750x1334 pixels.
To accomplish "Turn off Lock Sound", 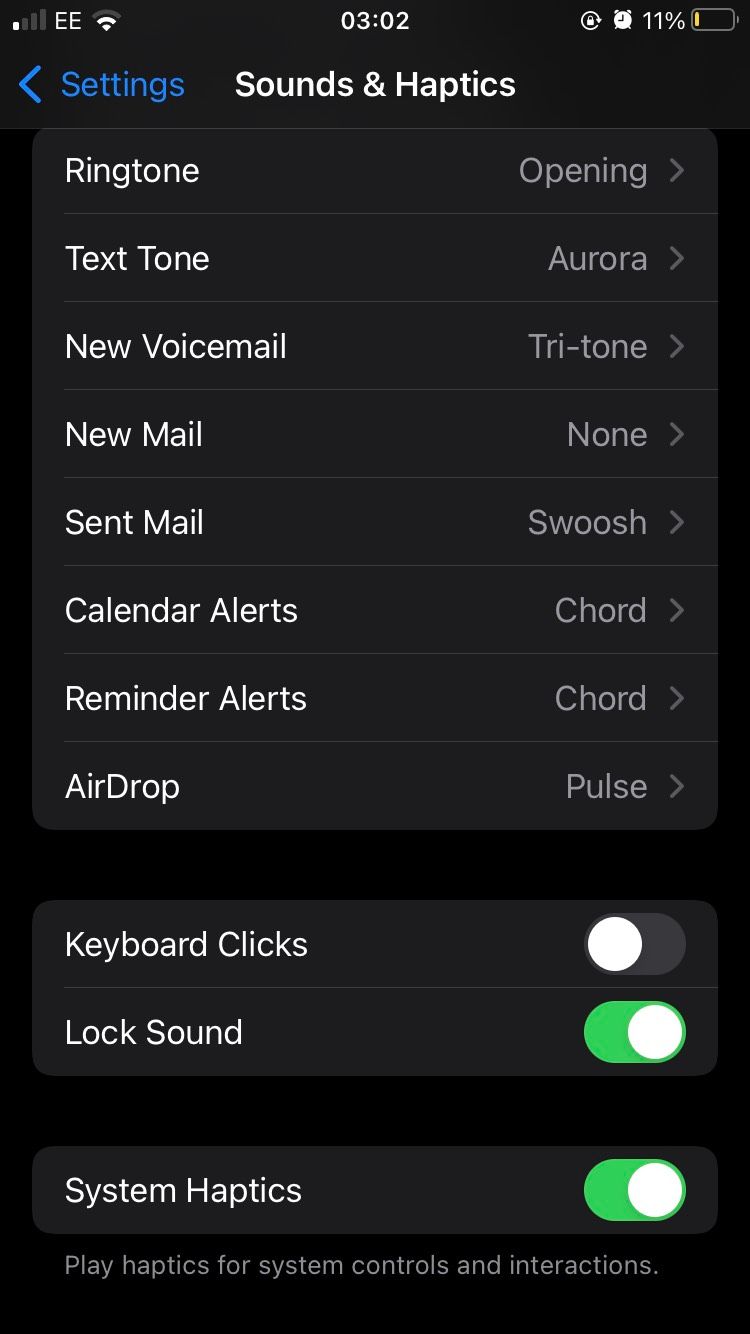I will (x=634, y=1032).
